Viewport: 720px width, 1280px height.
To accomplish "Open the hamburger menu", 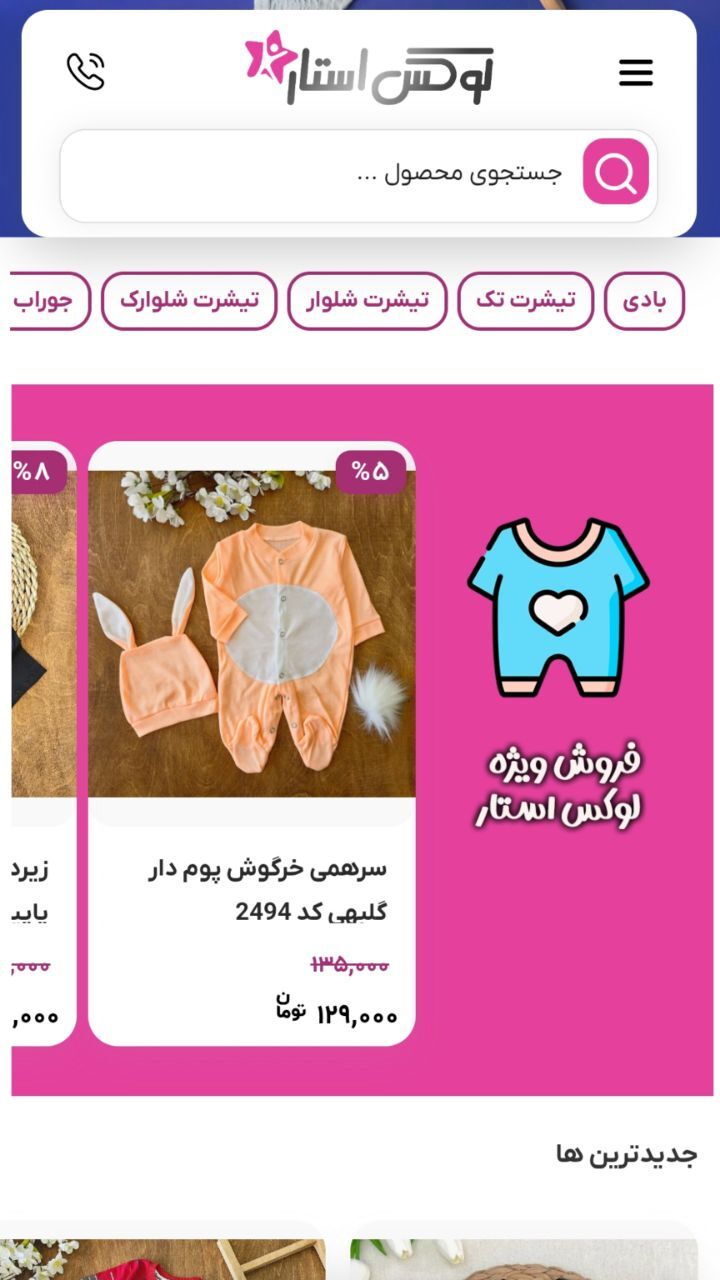I will coord(635,72).
